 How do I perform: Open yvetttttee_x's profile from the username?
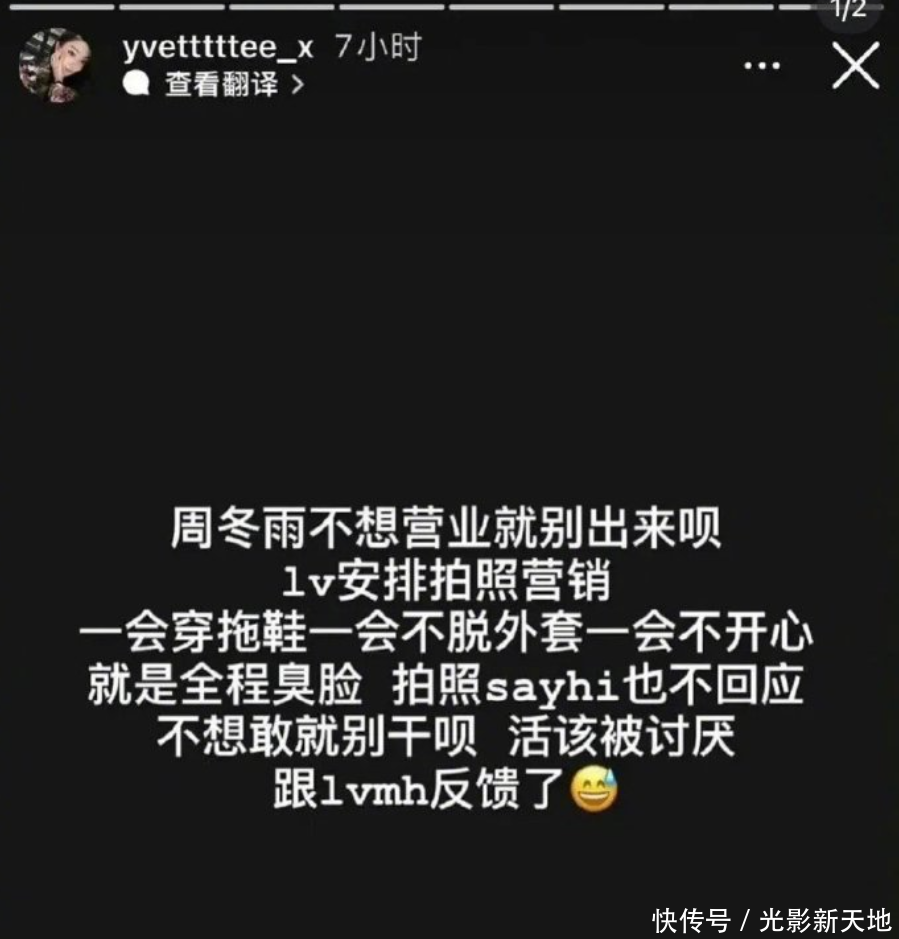(217, 47)
